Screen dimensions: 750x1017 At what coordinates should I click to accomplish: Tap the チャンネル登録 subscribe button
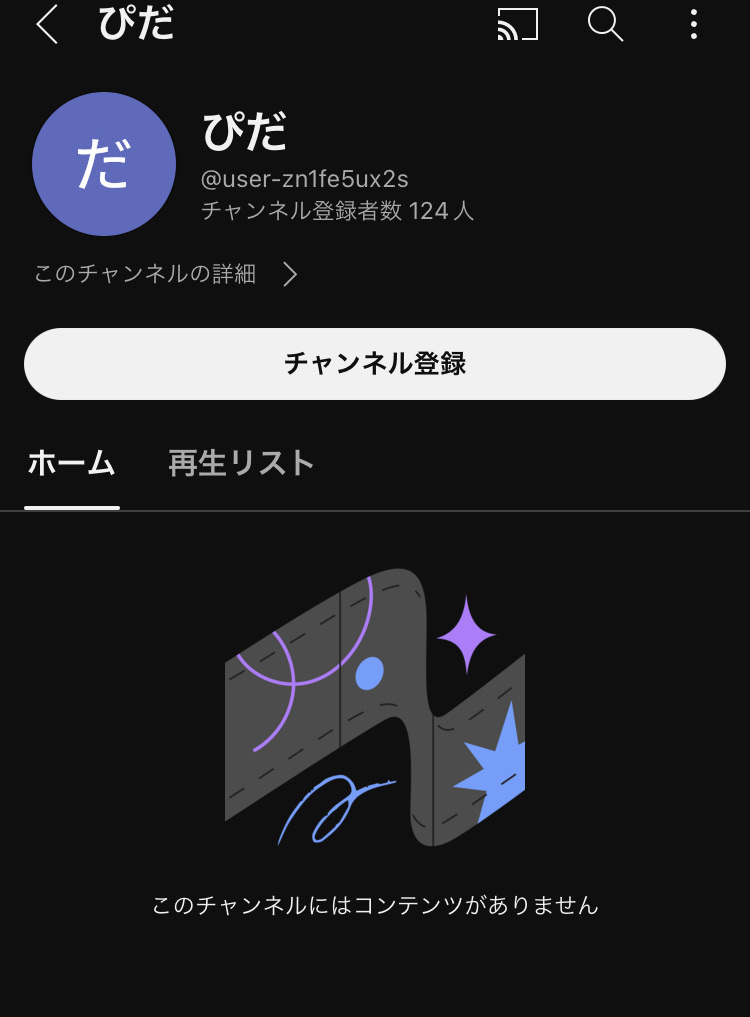pyautogui.click(x=375, y=364)
